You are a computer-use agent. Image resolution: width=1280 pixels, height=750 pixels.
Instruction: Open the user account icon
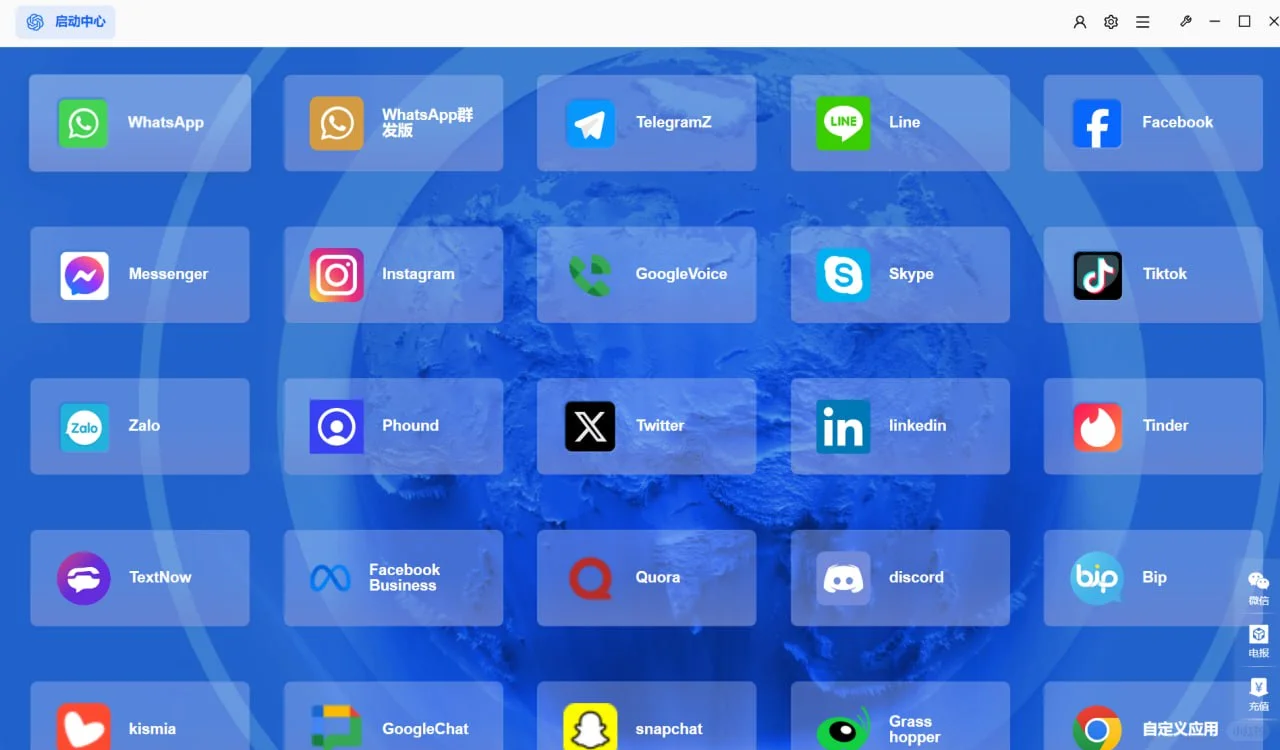tap(1080, 22)
